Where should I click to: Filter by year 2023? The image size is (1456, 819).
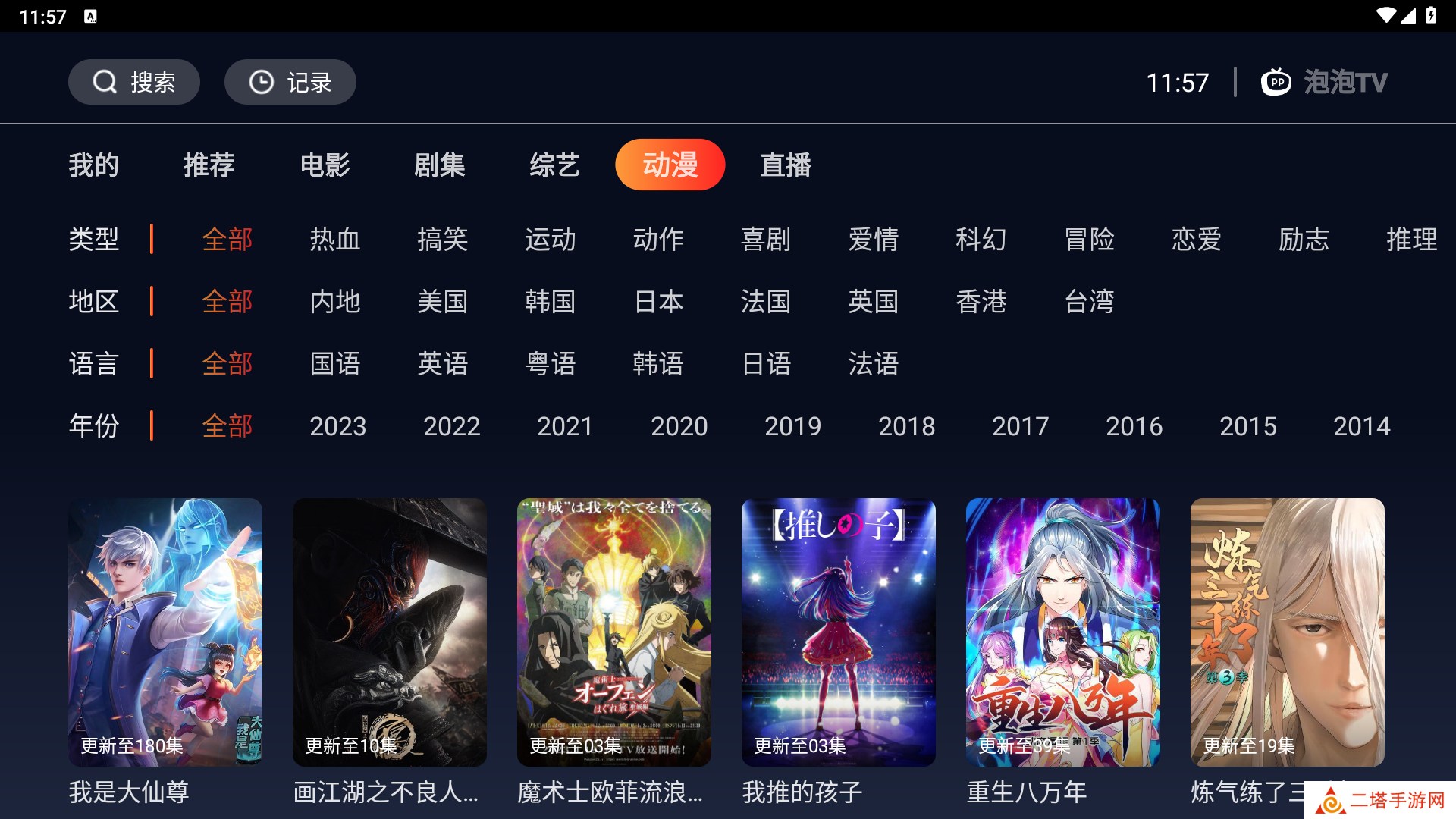tap(337, 426)
